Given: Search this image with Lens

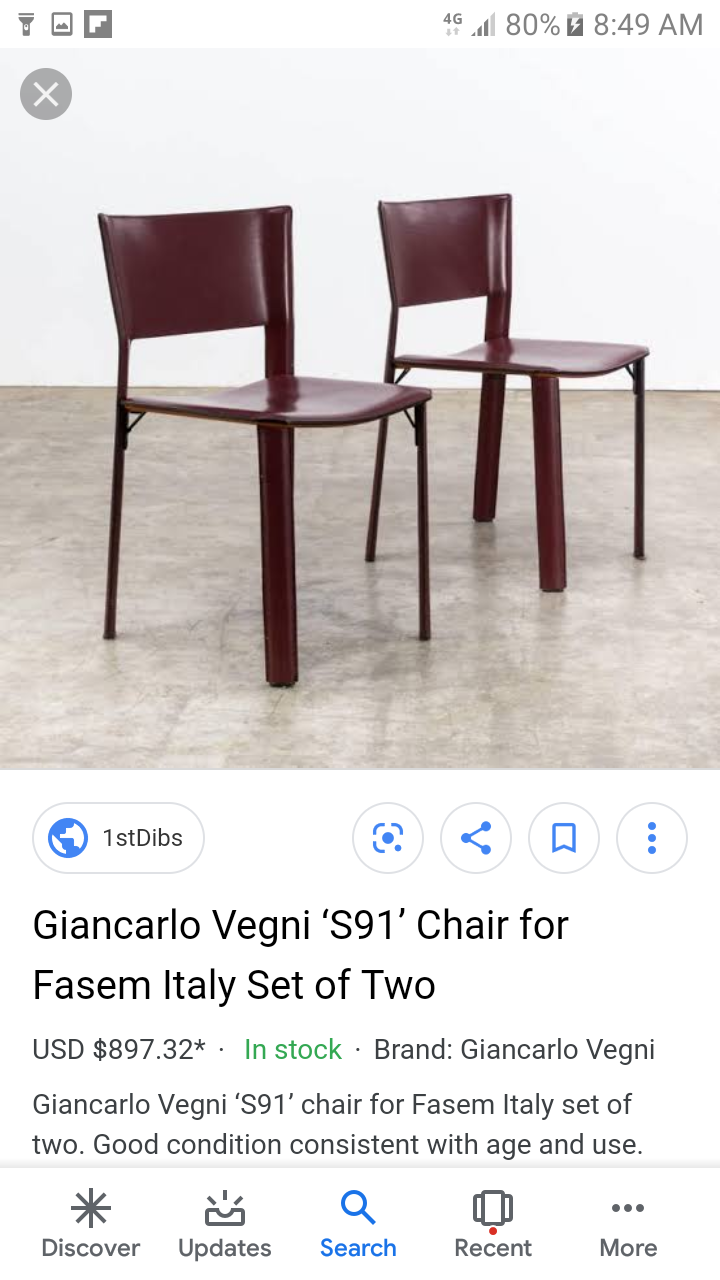Looking at the screenshot, I should pyautogui.click(x=388, y=838).
